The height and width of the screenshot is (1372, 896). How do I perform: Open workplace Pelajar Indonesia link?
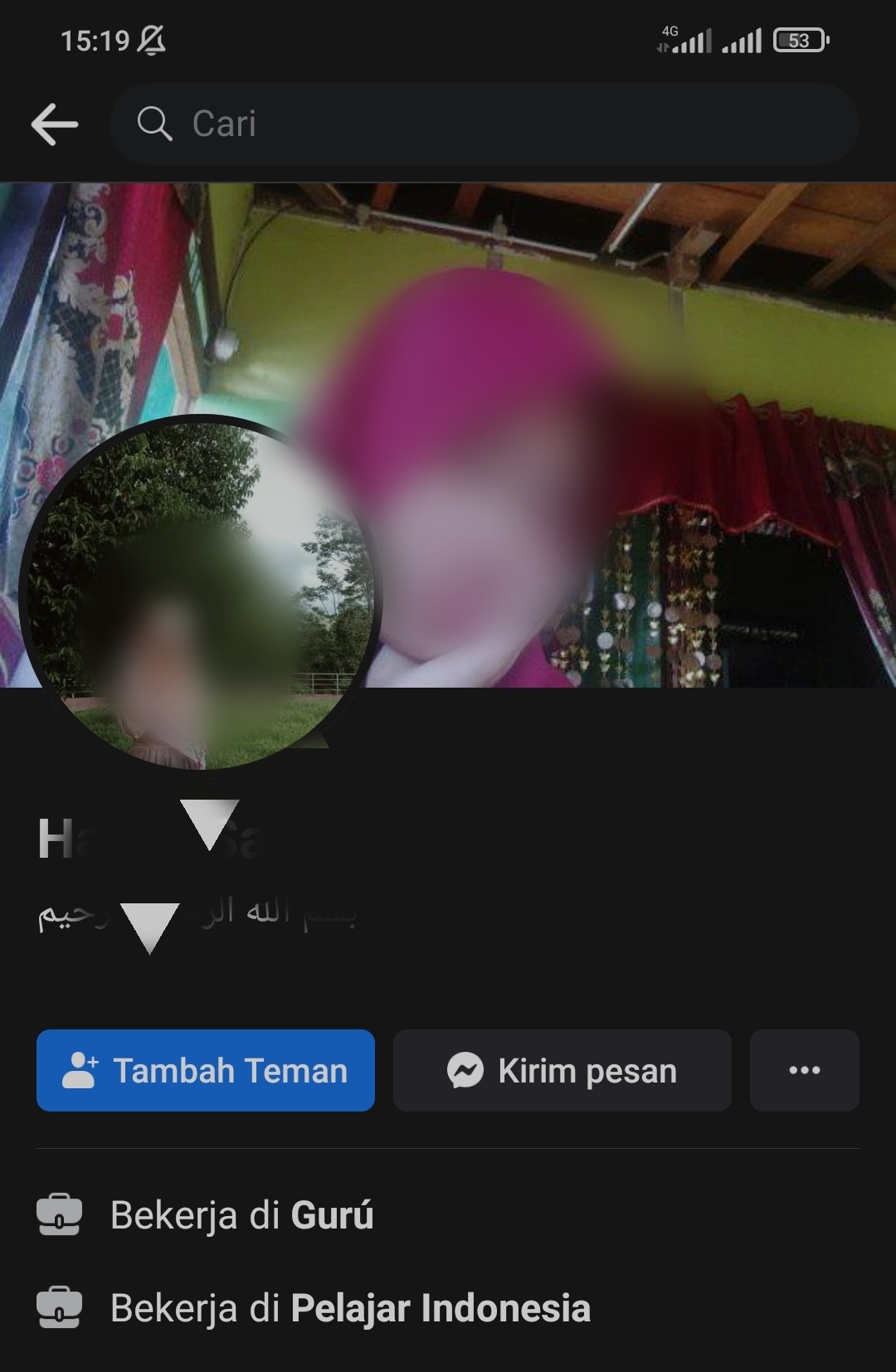pyautogui.click(x=440, y=1308)
